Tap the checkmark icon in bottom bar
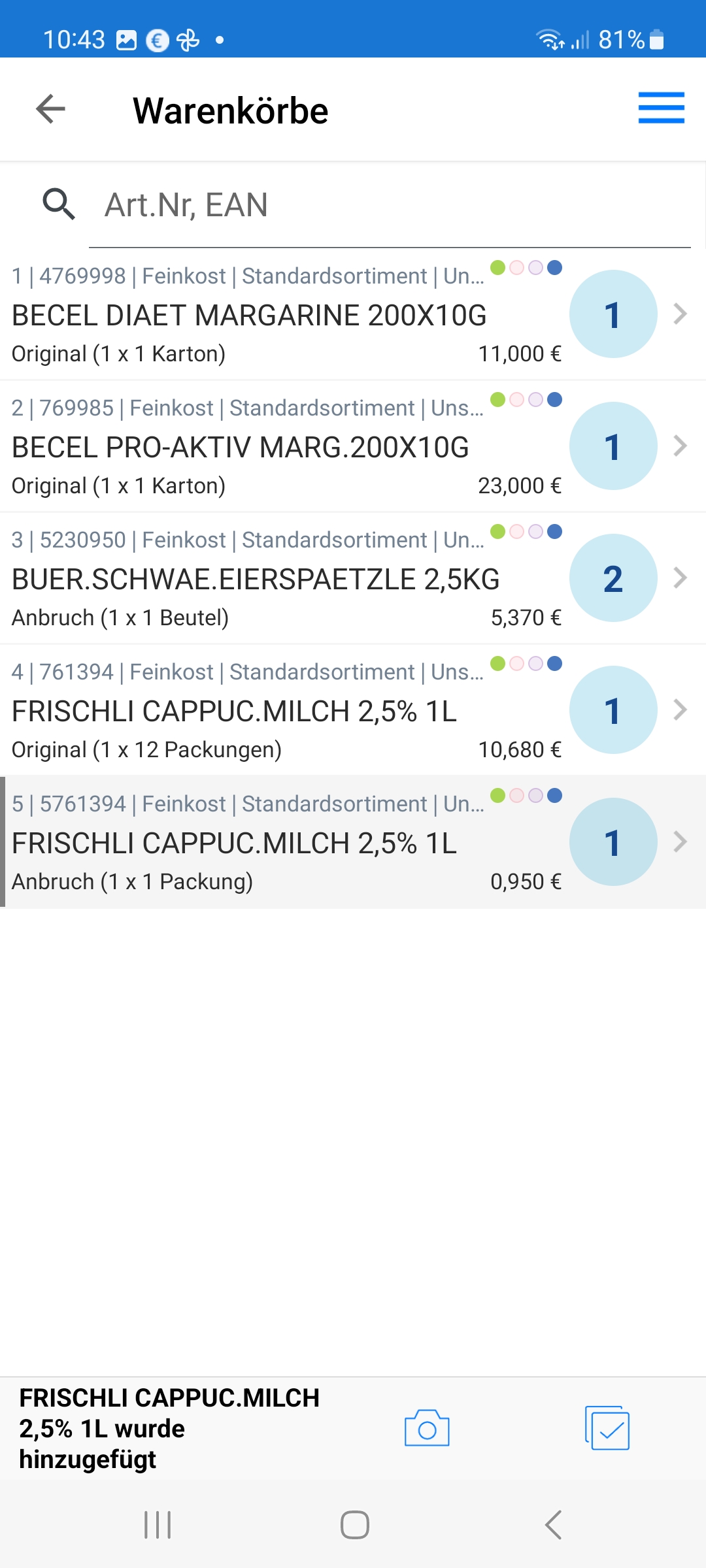 coord(607,1428)
